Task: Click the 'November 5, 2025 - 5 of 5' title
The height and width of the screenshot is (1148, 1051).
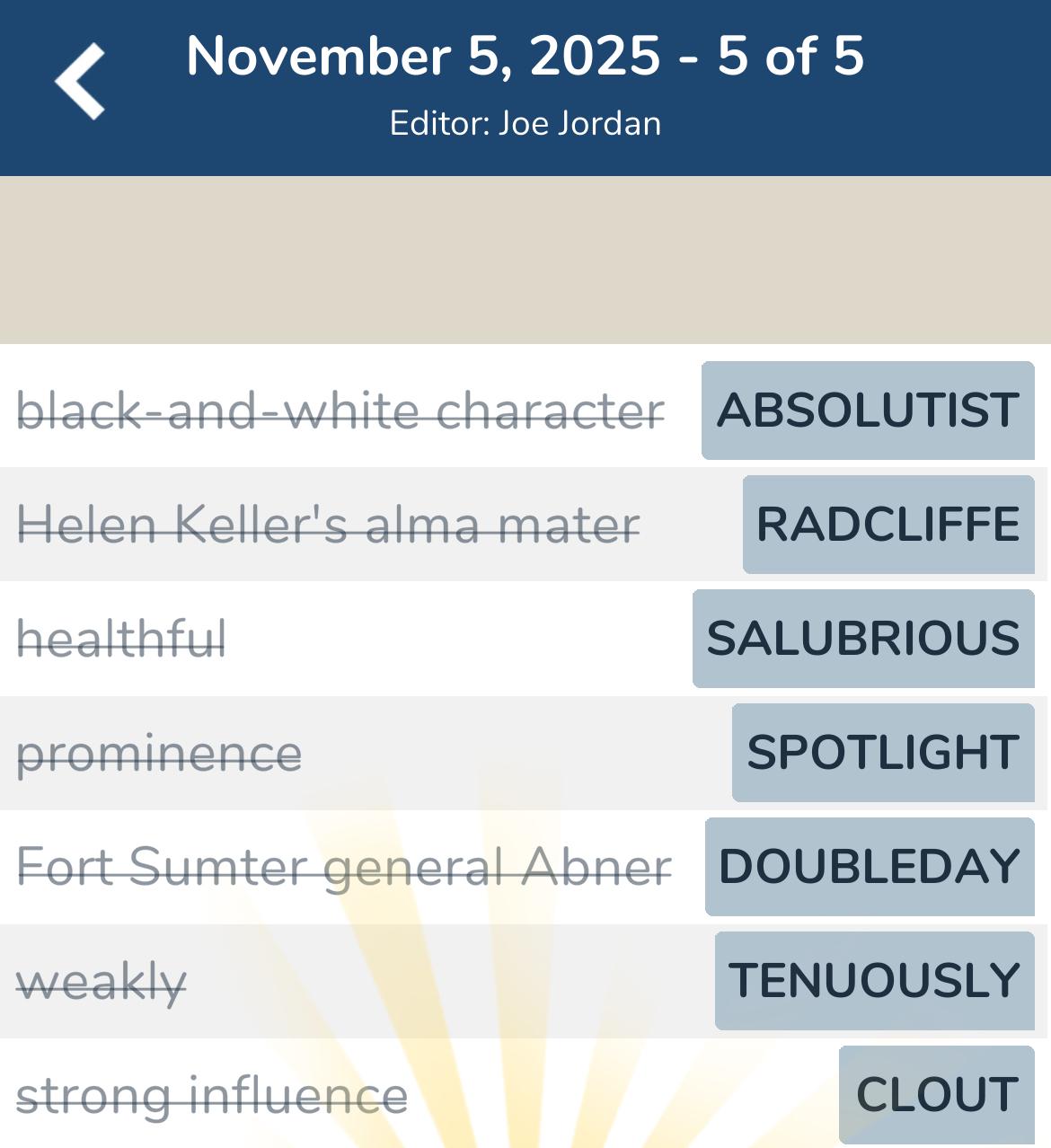Action: [525, 57]
